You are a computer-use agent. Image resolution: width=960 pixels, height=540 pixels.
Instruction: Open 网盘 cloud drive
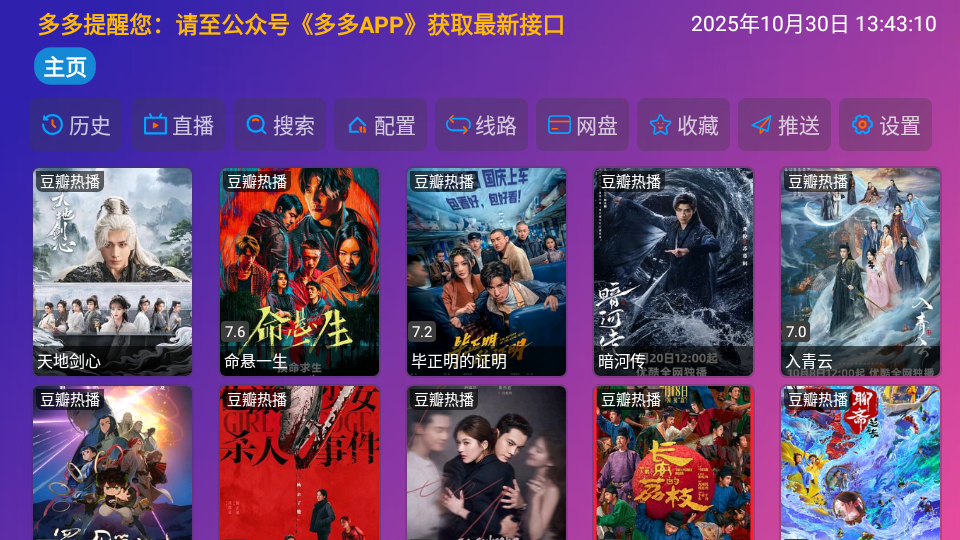pyautogui.click(x=582, y=125)
